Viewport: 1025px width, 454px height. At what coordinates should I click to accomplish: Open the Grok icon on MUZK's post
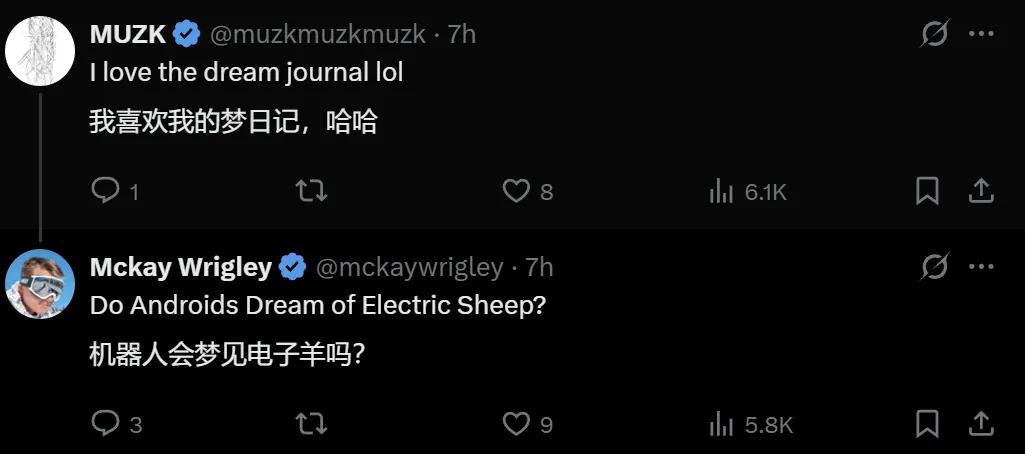934,34
